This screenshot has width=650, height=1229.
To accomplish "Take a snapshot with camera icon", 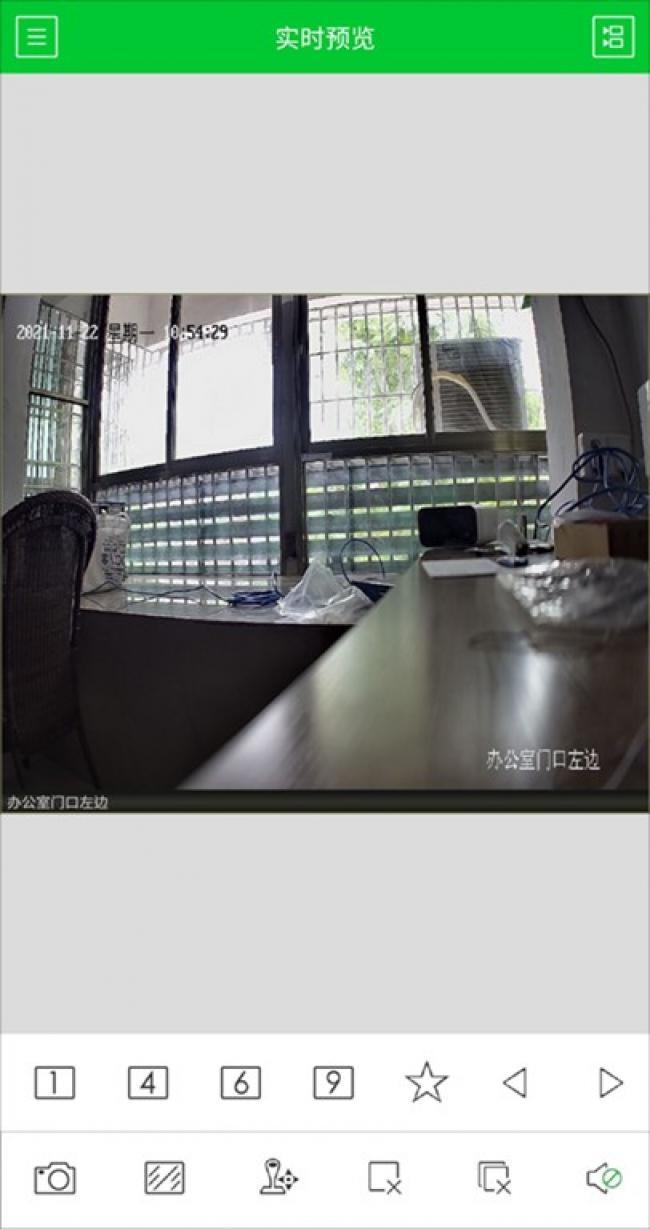I will 55,1178.
